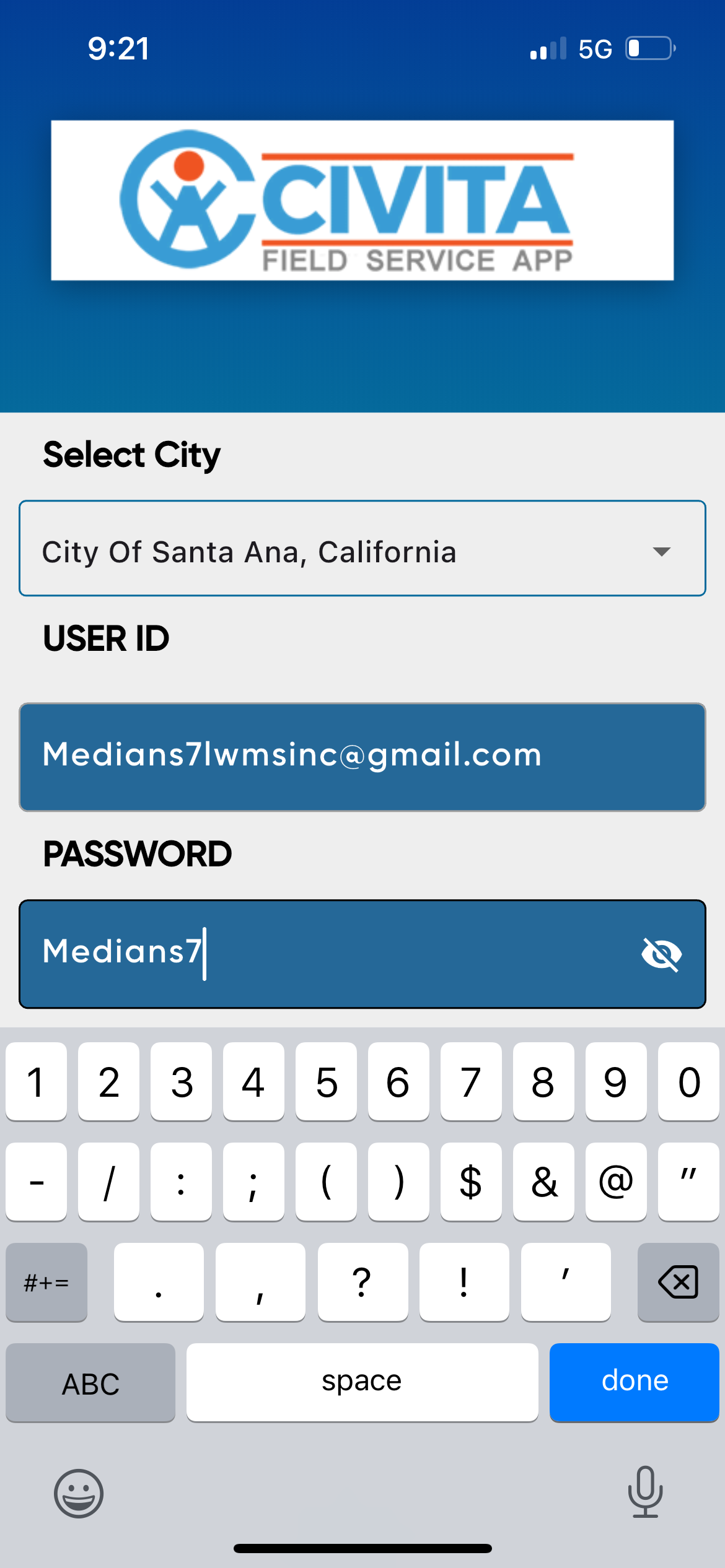Image resolution: width=725 pixels, height=1568 pixels.
Task: Delete a character with backspace key
Action: (678, 1281)
